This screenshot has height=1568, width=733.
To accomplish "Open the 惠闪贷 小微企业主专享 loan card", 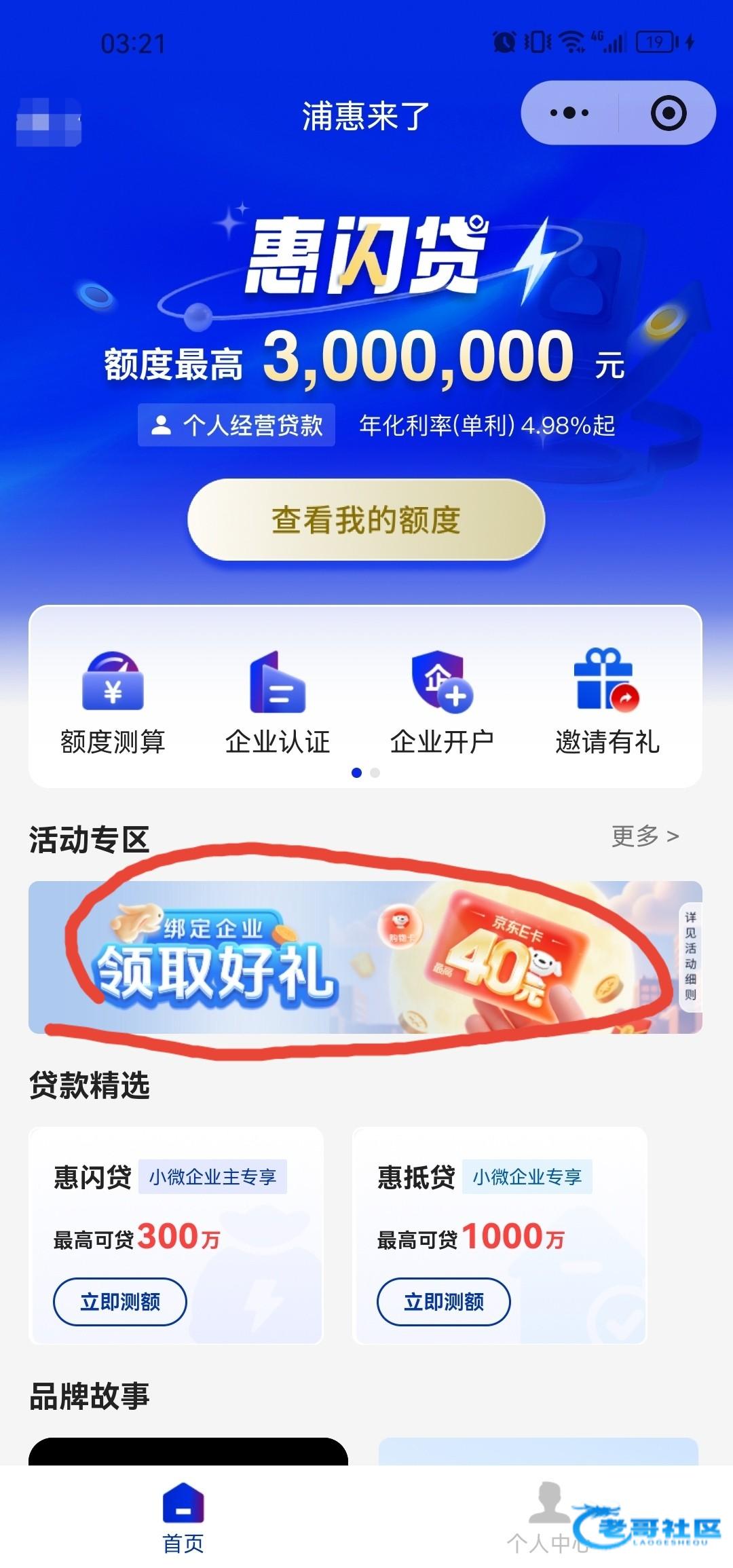I will tap(175, 1215).
